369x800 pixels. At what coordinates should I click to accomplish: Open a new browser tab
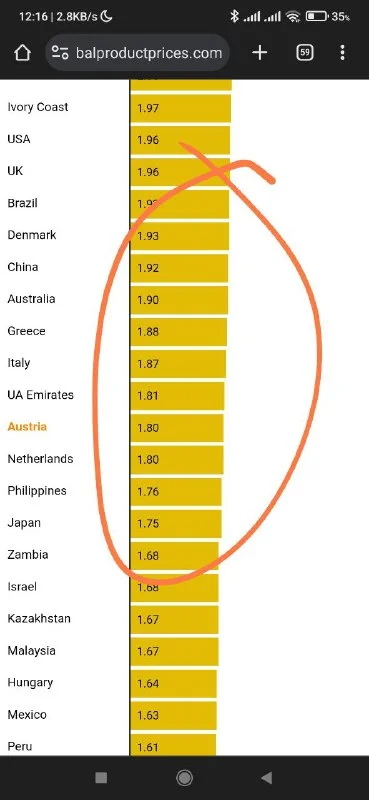click(260, 53)
